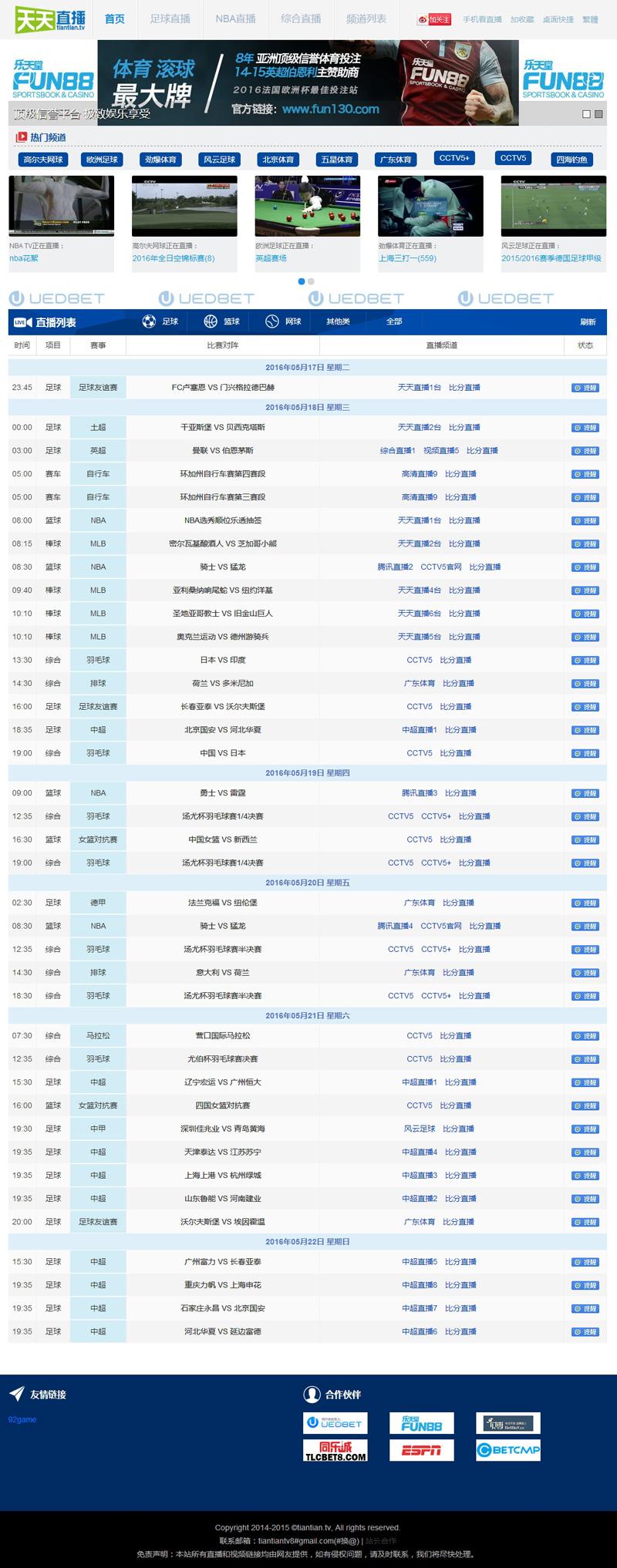Select the 足球 soccer-ball filter icon

[x=149, y=321]
